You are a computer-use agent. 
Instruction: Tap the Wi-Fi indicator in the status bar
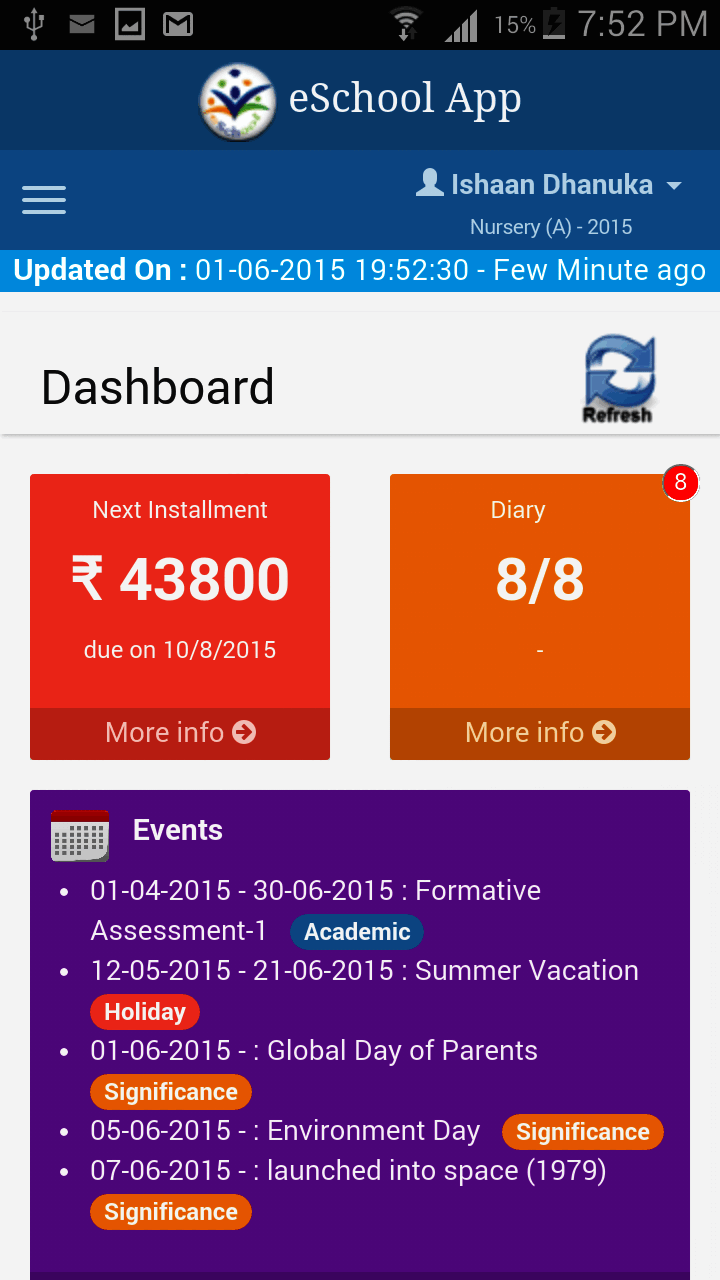[x=407, y=23]
